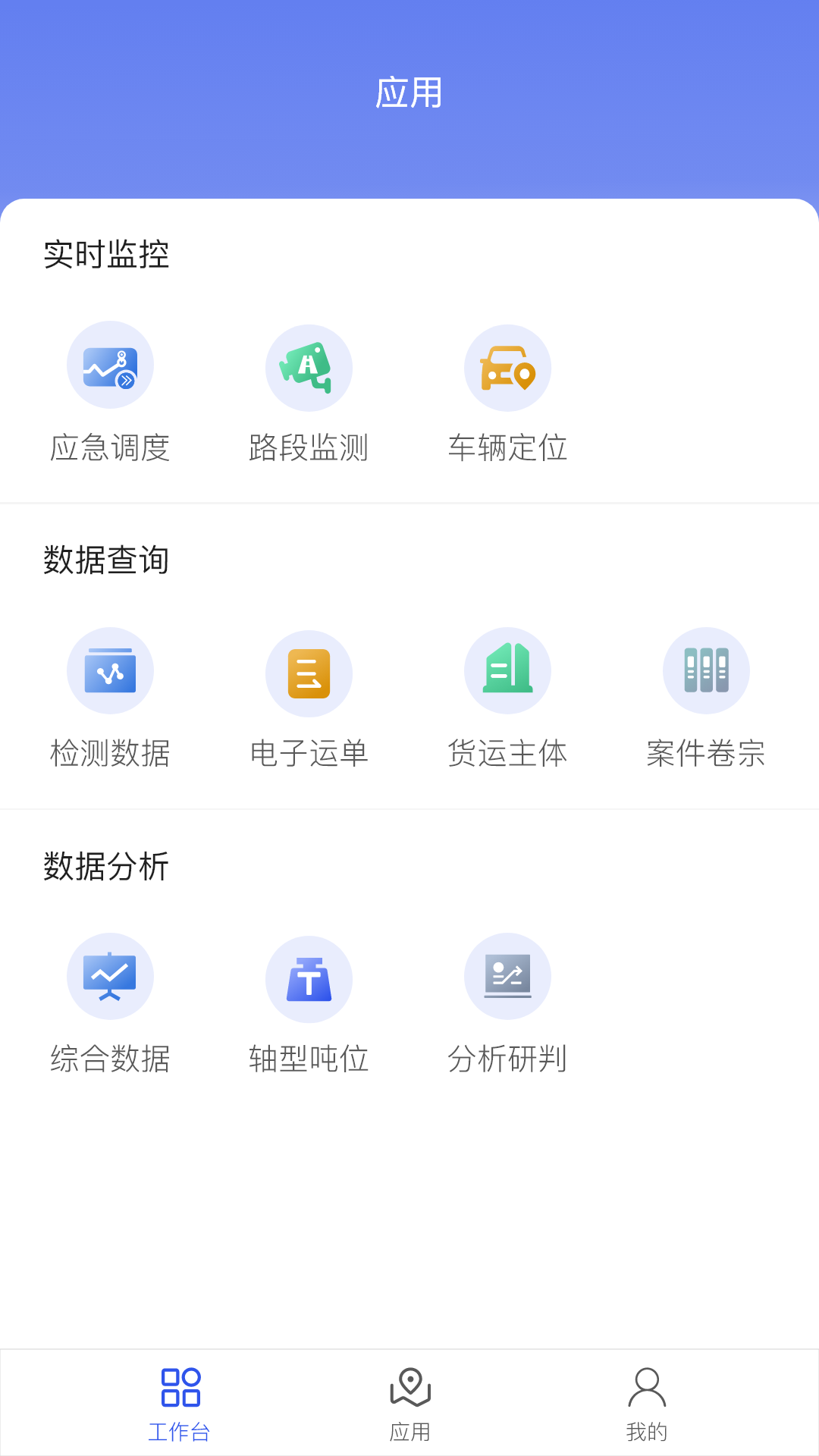Open the 货运主体 freight entity icon
819x1456 pixels.
[x=508, y=670]
